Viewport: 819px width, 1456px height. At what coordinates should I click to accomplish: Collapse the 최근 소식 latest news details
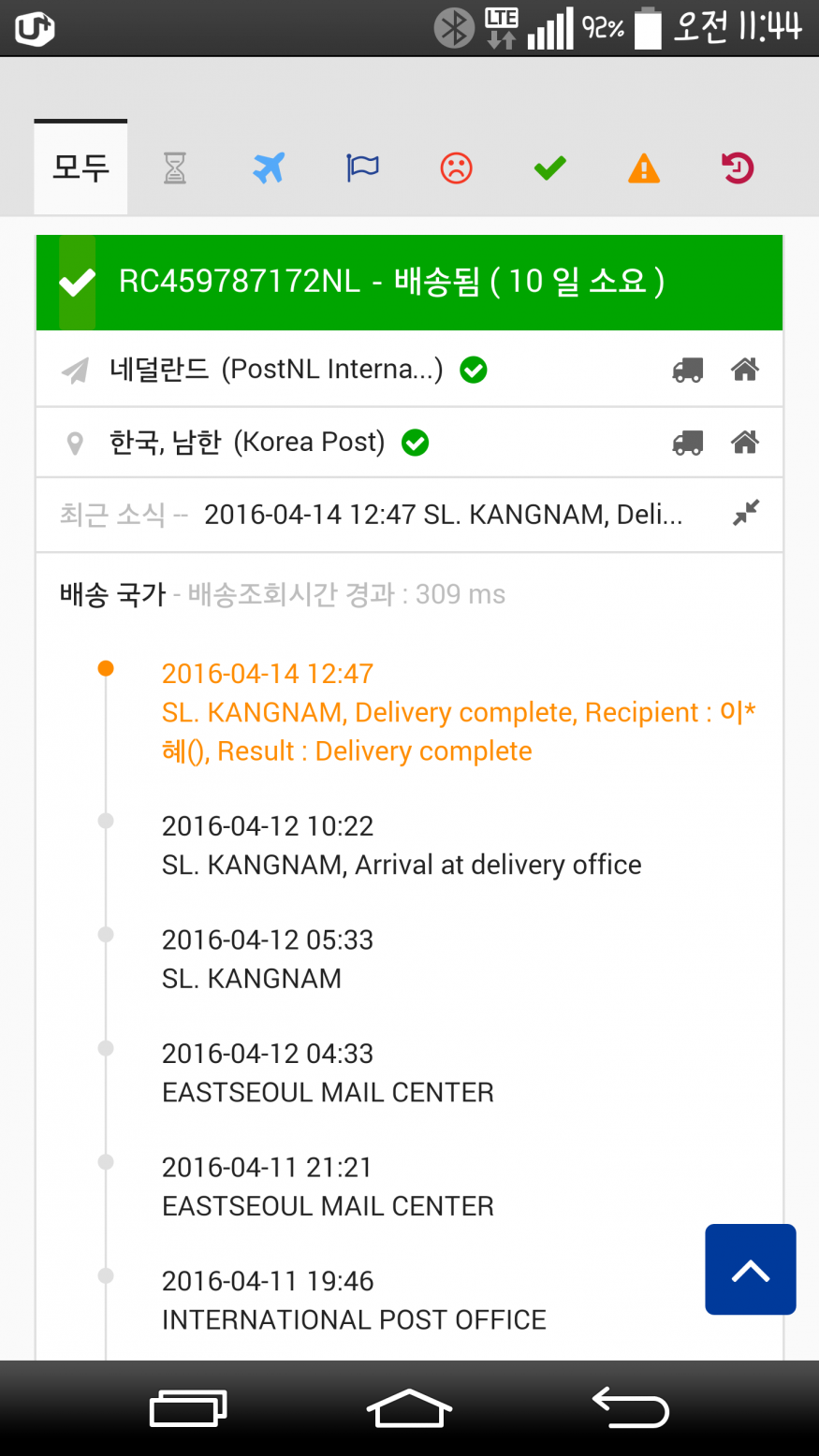pos(746,513)
